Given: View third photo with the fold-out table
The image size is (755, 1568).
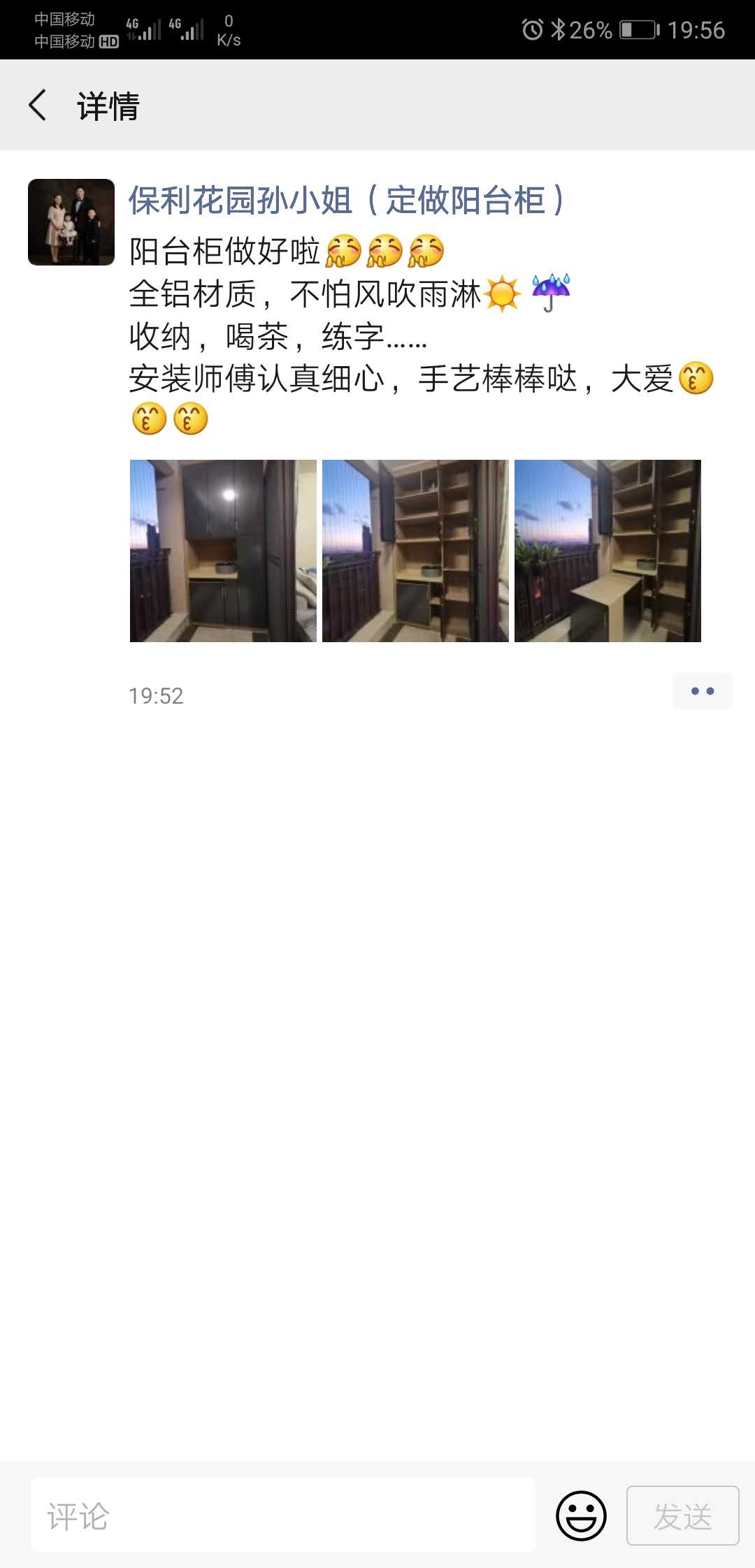Looking at the screenshot, I should coord(607,551).
